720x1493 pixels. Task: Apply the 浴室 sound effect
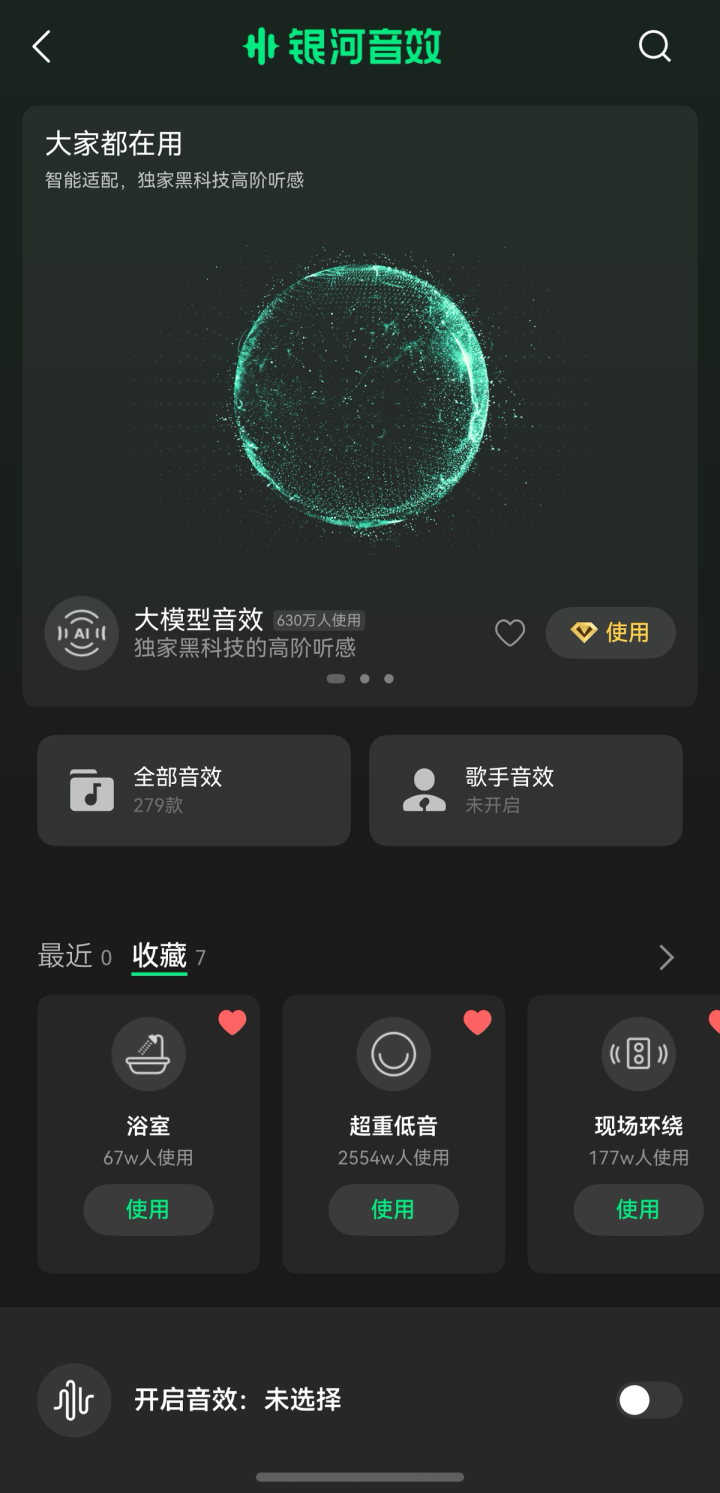148,1209
